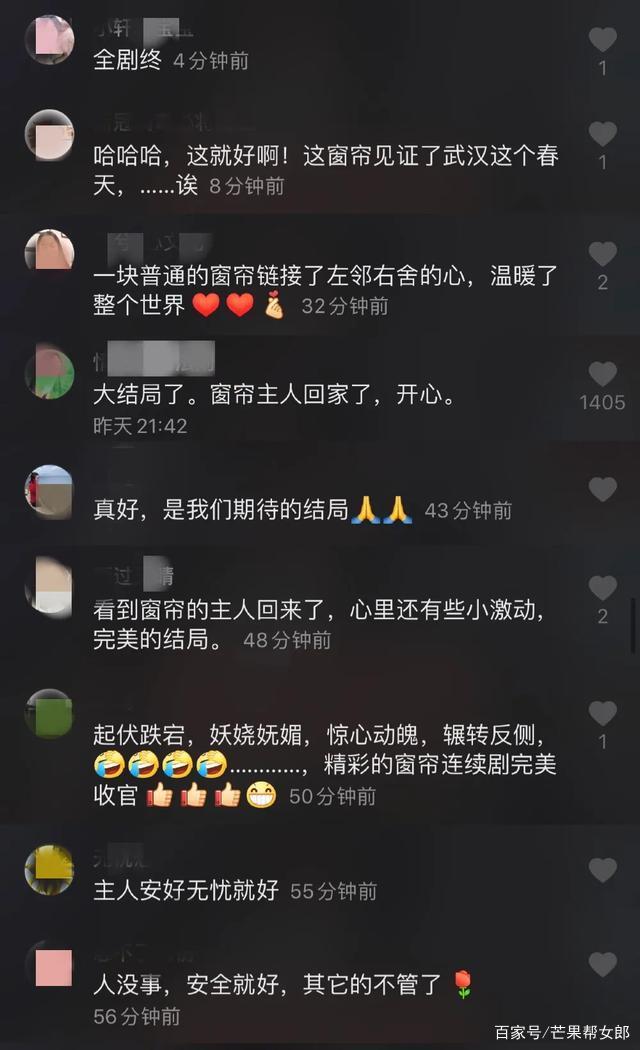This screenshot has height=1050, width=640.
Task: Like the comment "主人安好无忧就好"
Action: click(602, 870)
